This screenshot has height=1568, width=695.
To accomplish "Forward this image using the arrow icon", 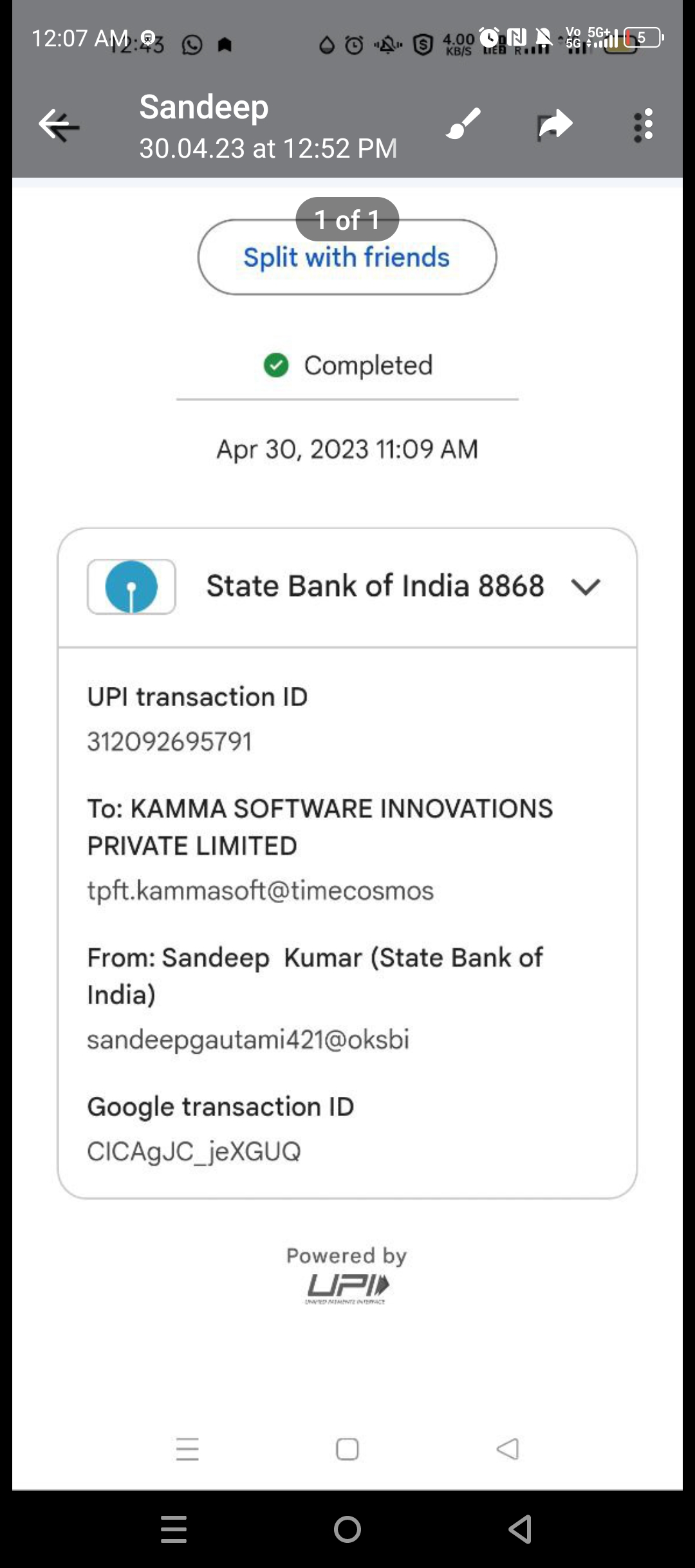I will tap(555, 124).
